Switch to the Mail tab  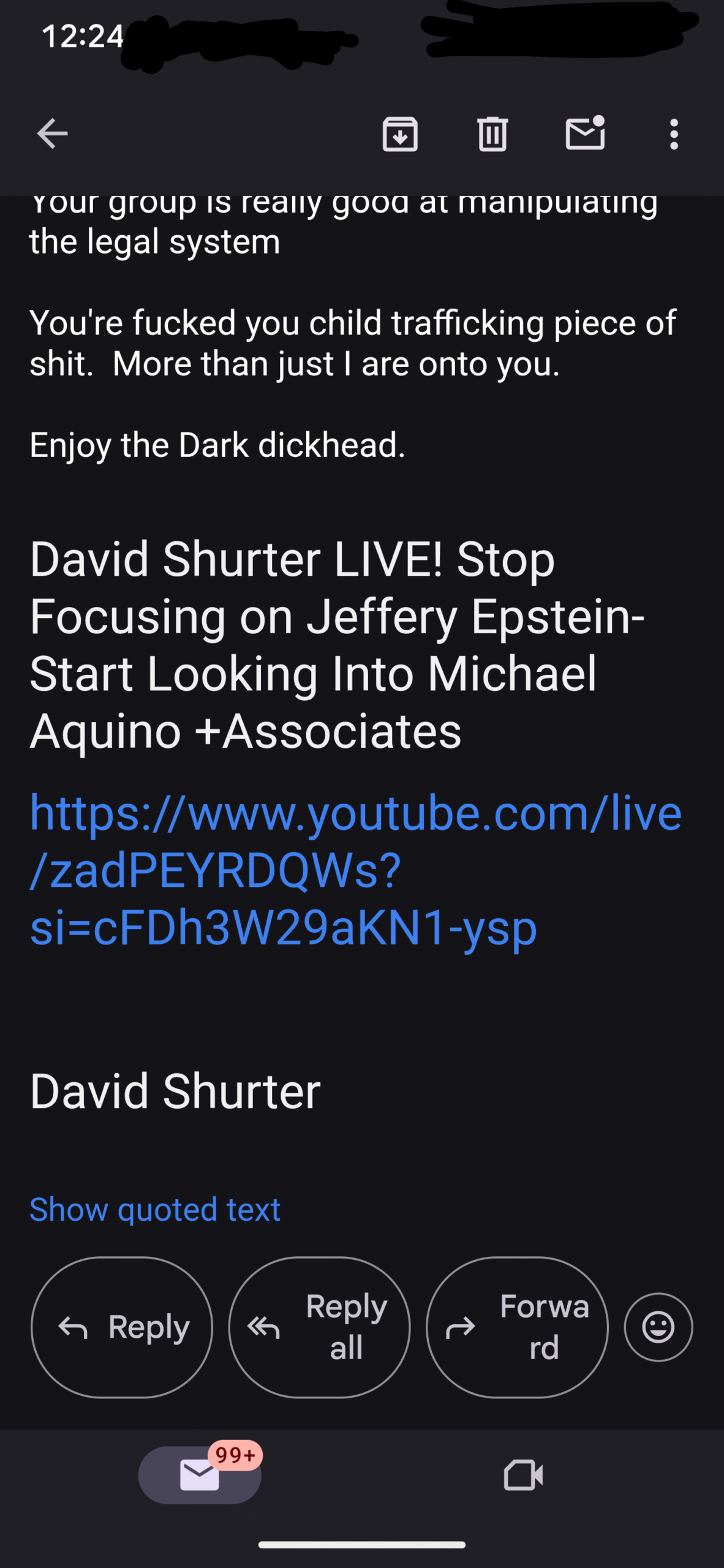(x=200, y=1474)
